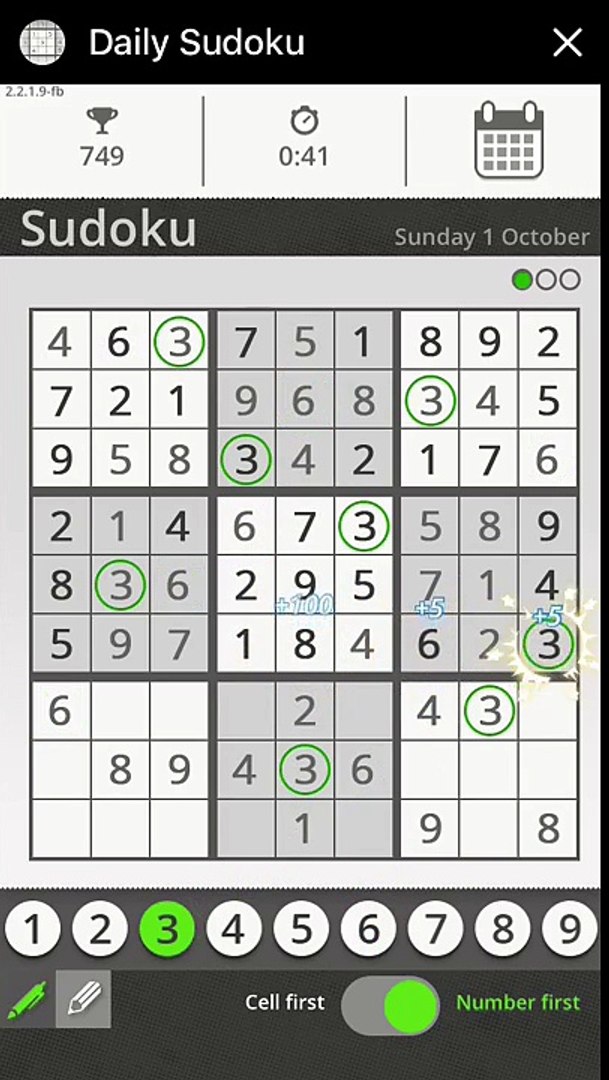Screen dimensions: 609x1080
Task: Choose number 4 on the number pad
Action: [234, 930]
